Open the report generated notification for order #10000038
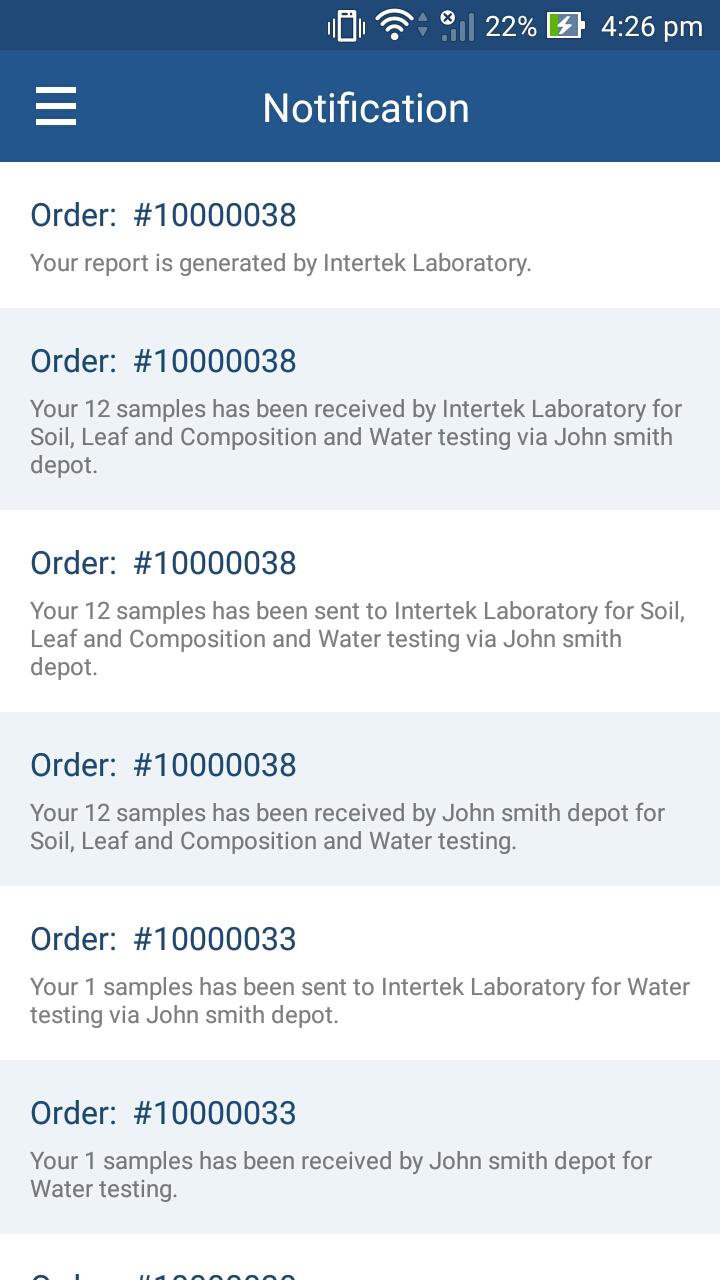The width and height of the screenshot is (720, 1280). pos(360,236)
